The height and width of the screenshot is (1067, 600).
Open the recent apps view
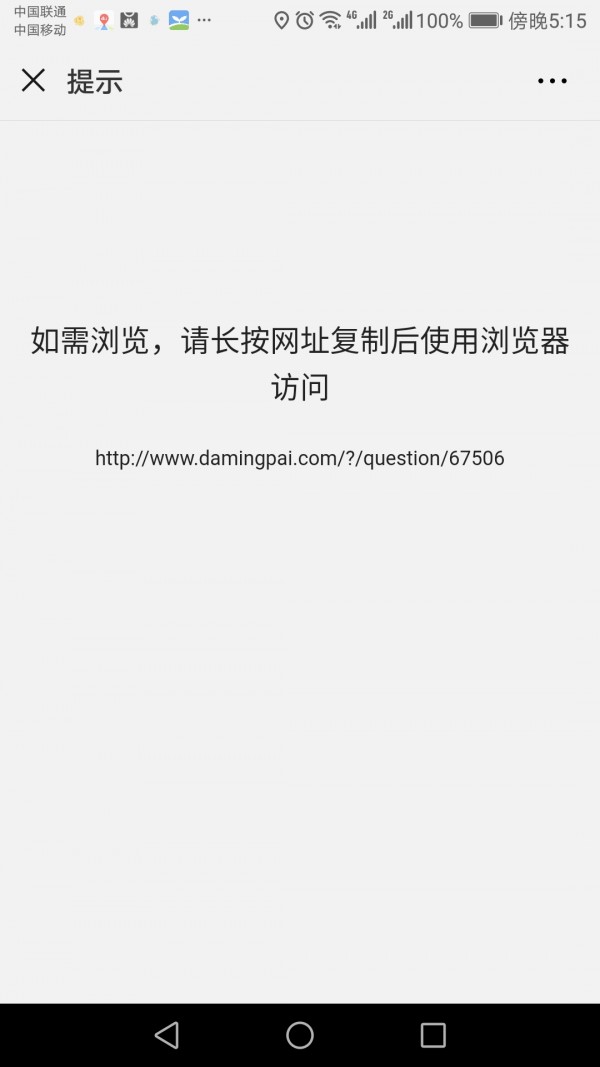[x=433, y=1035]
